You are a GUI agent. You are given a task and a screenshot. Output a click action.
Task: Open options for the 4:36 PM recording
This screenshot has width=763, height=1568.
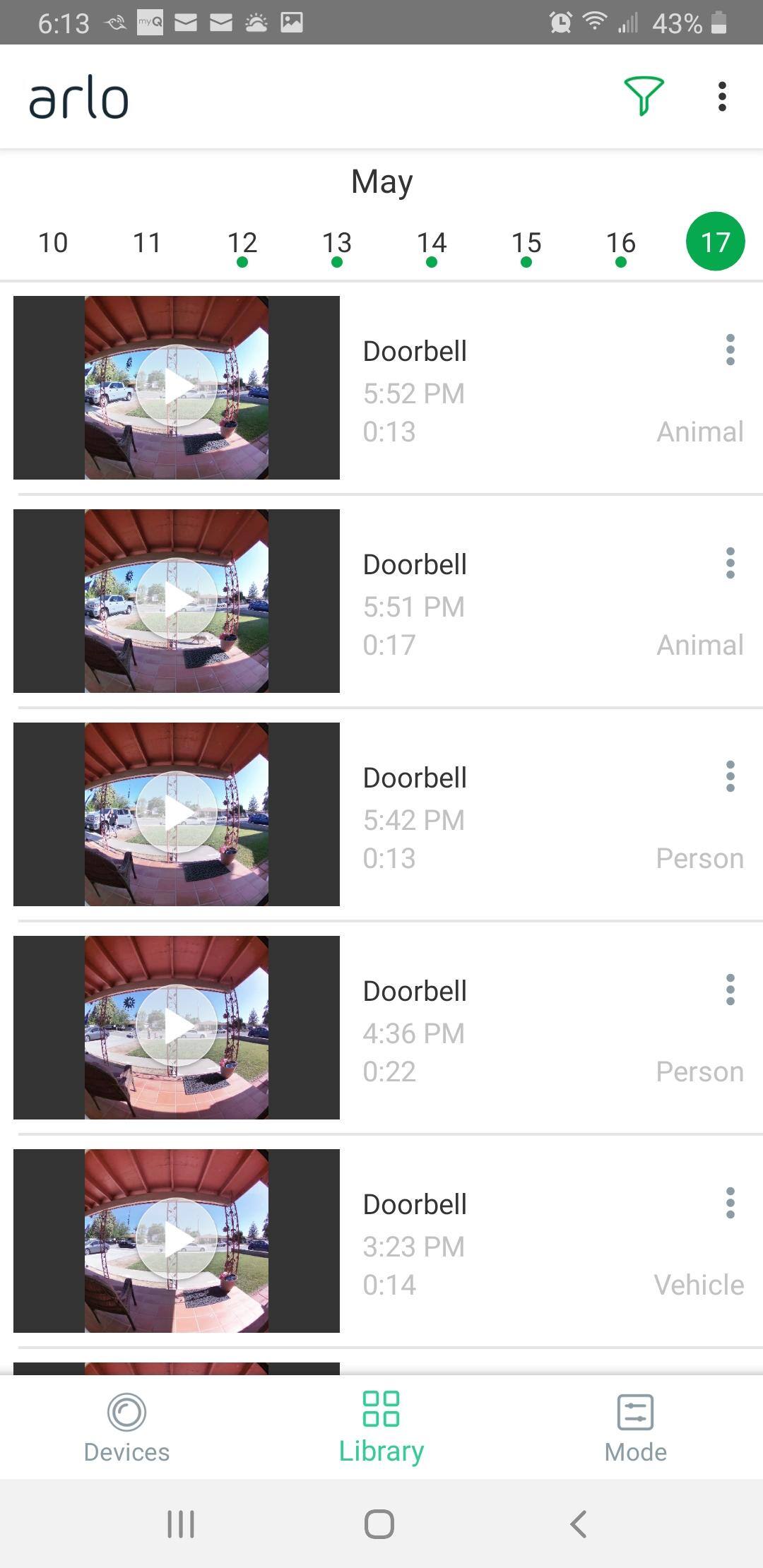(x=730, y=990)
